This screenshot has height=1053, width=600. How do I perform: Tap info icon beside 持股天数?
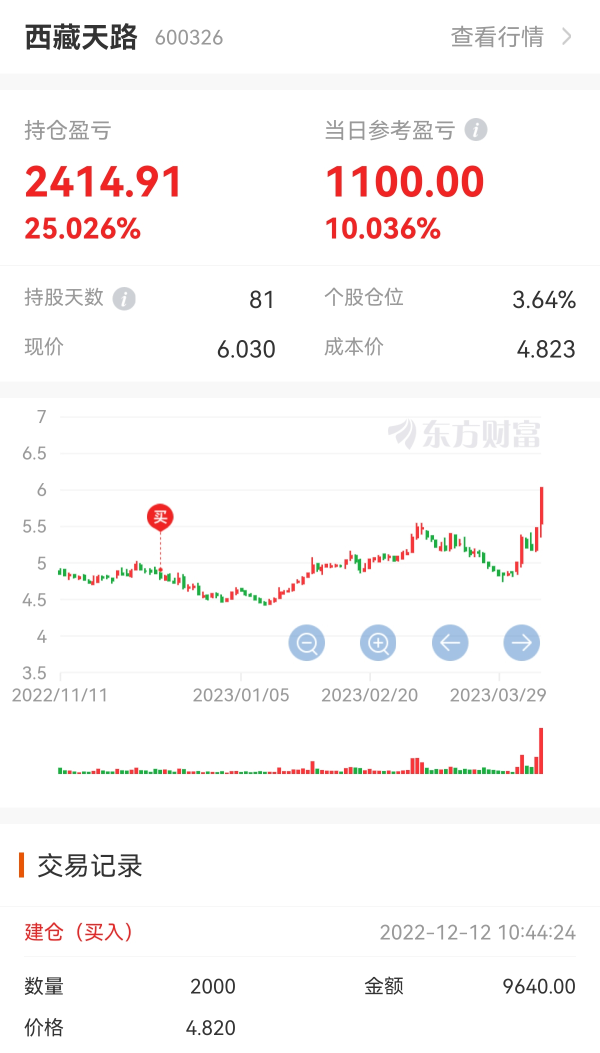click(124, 298)
